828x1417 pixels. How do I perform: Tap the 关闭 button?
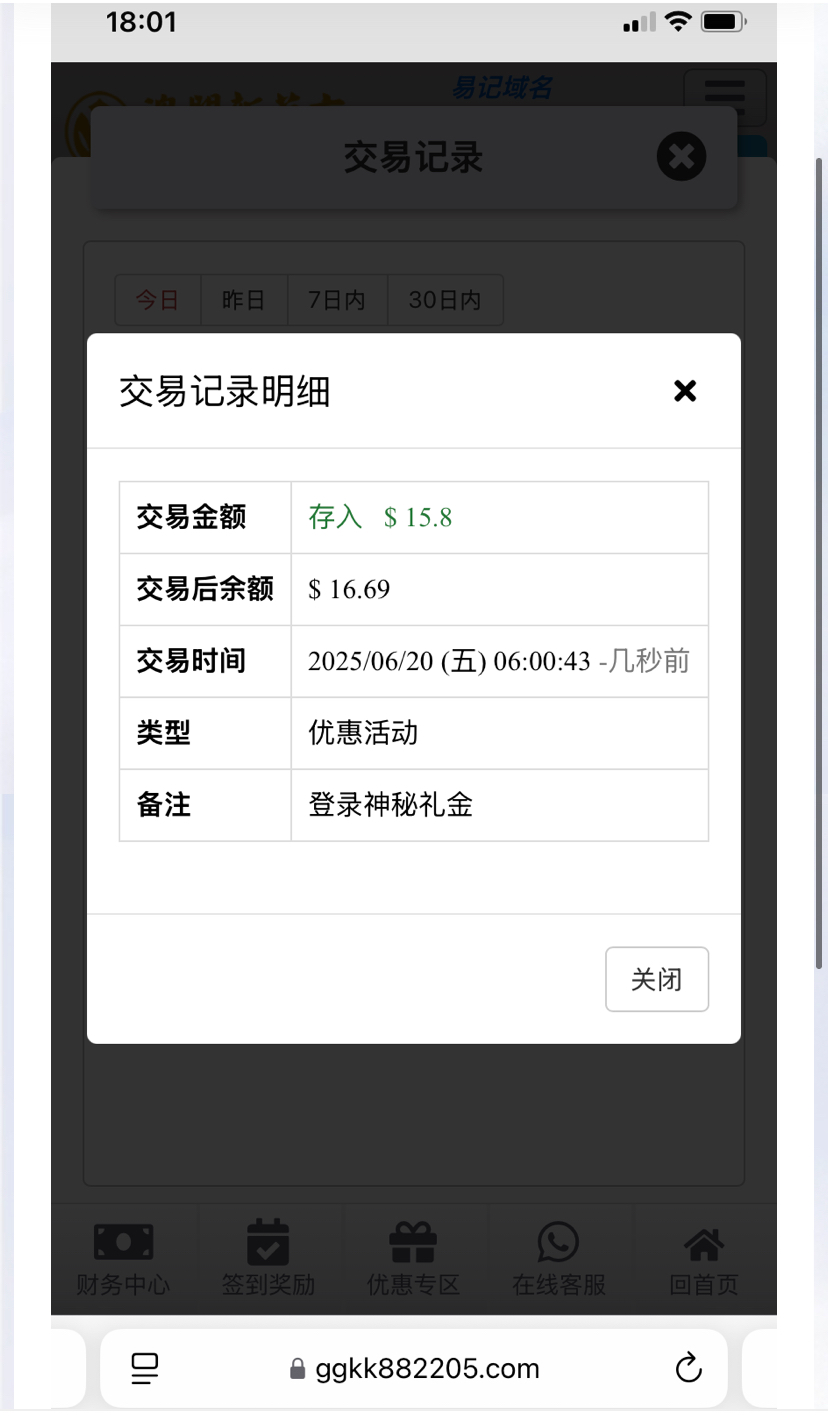point(657,979)
